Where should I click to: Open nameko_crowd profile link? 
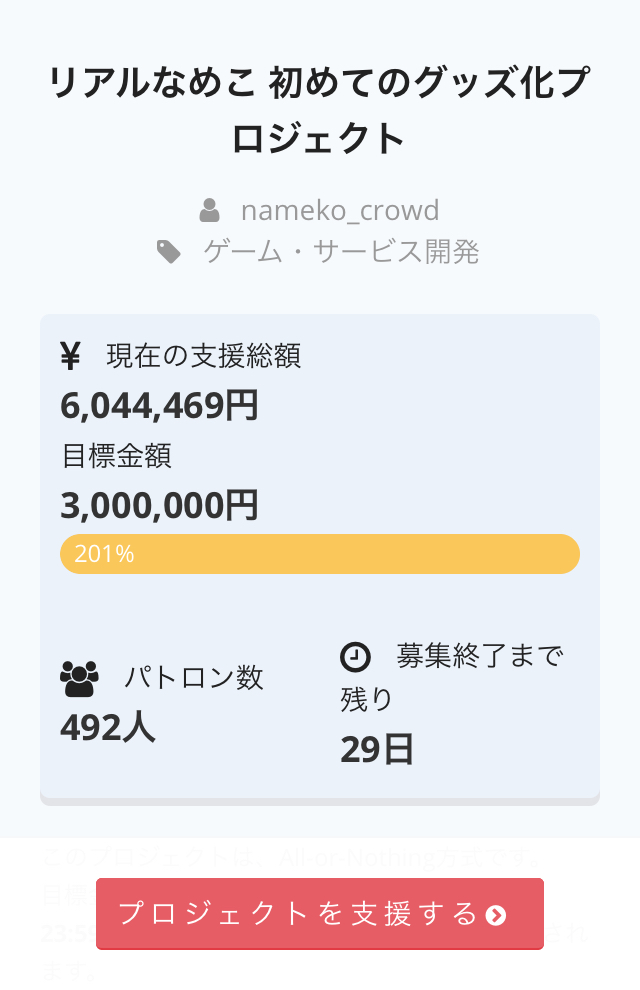pos(339,211)
